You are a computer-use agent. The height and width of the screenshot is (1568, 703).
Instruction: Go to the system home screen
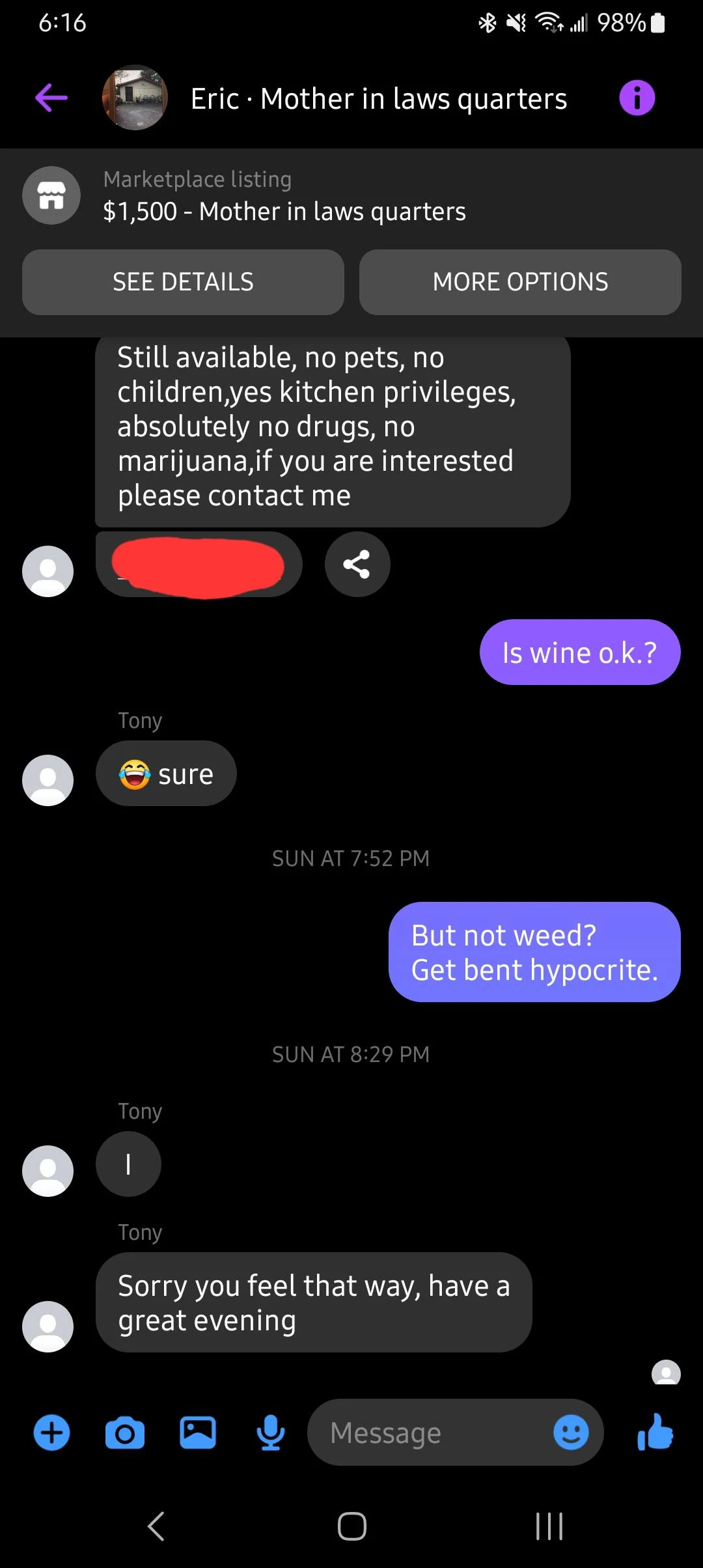(x=351, y=1526)
